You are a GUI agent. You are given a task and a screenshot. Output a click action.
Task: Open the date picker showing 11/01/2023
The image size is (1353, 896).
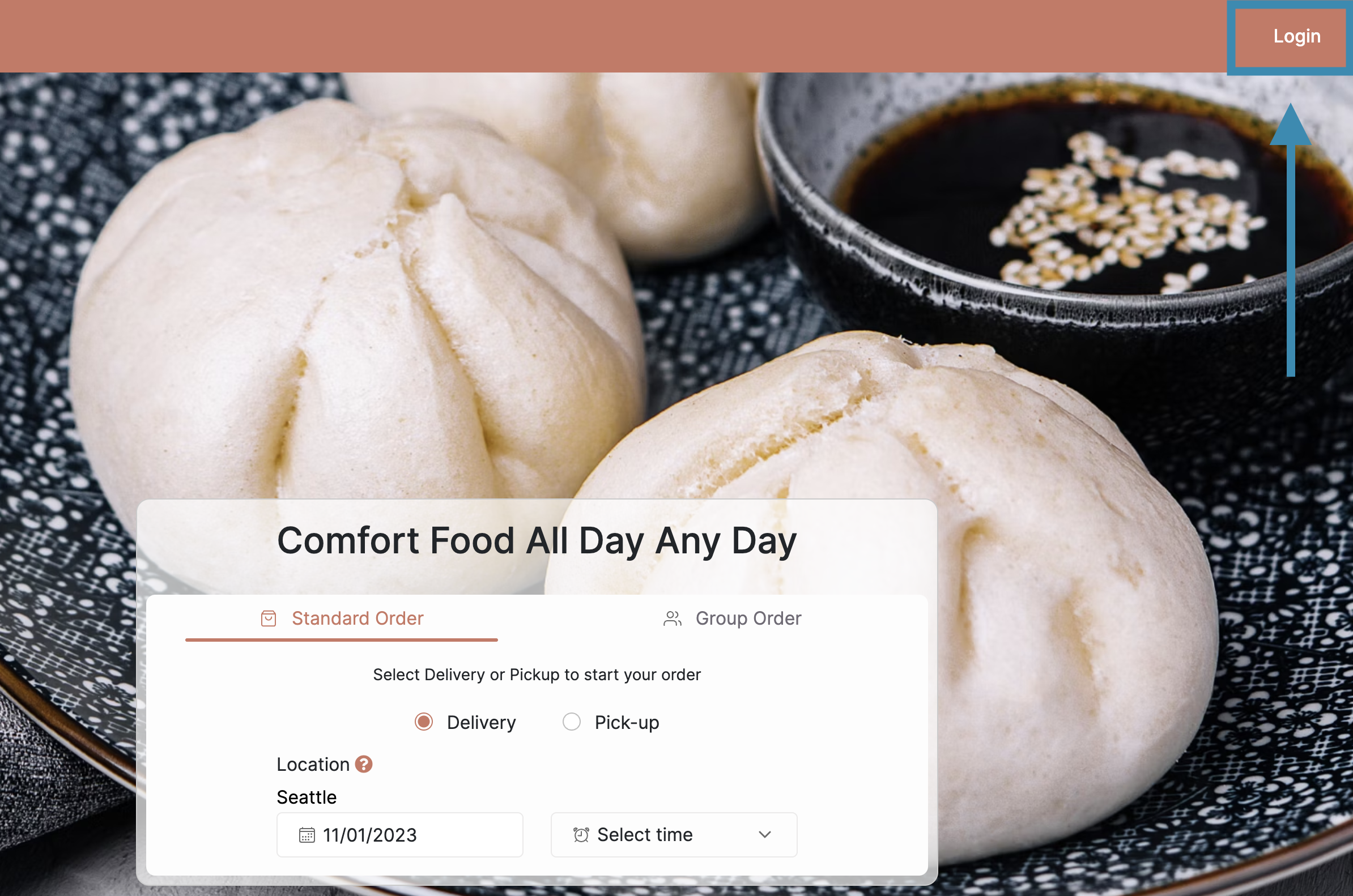point(399,835)
